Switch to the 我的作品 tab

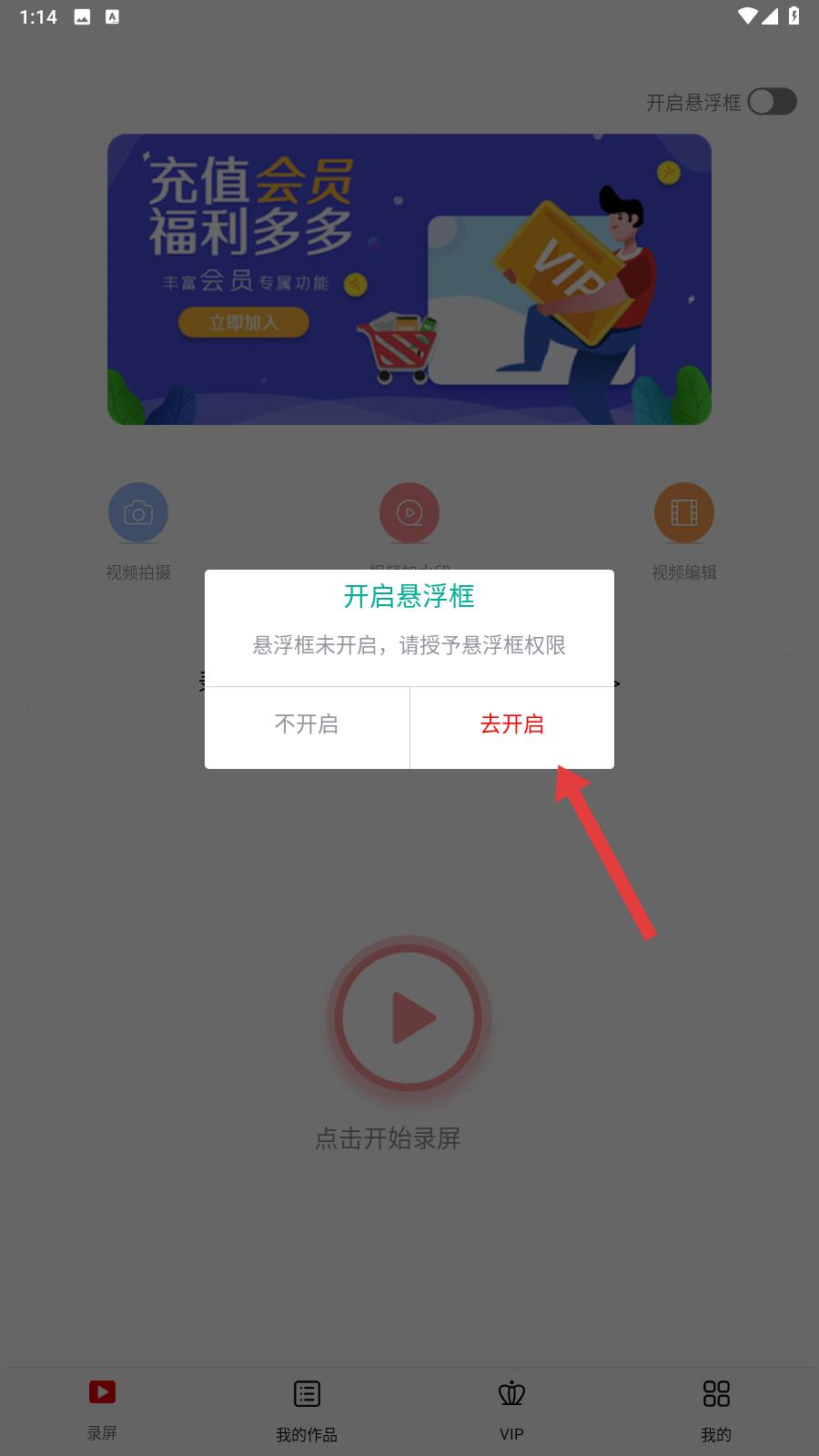[307, 1410]
